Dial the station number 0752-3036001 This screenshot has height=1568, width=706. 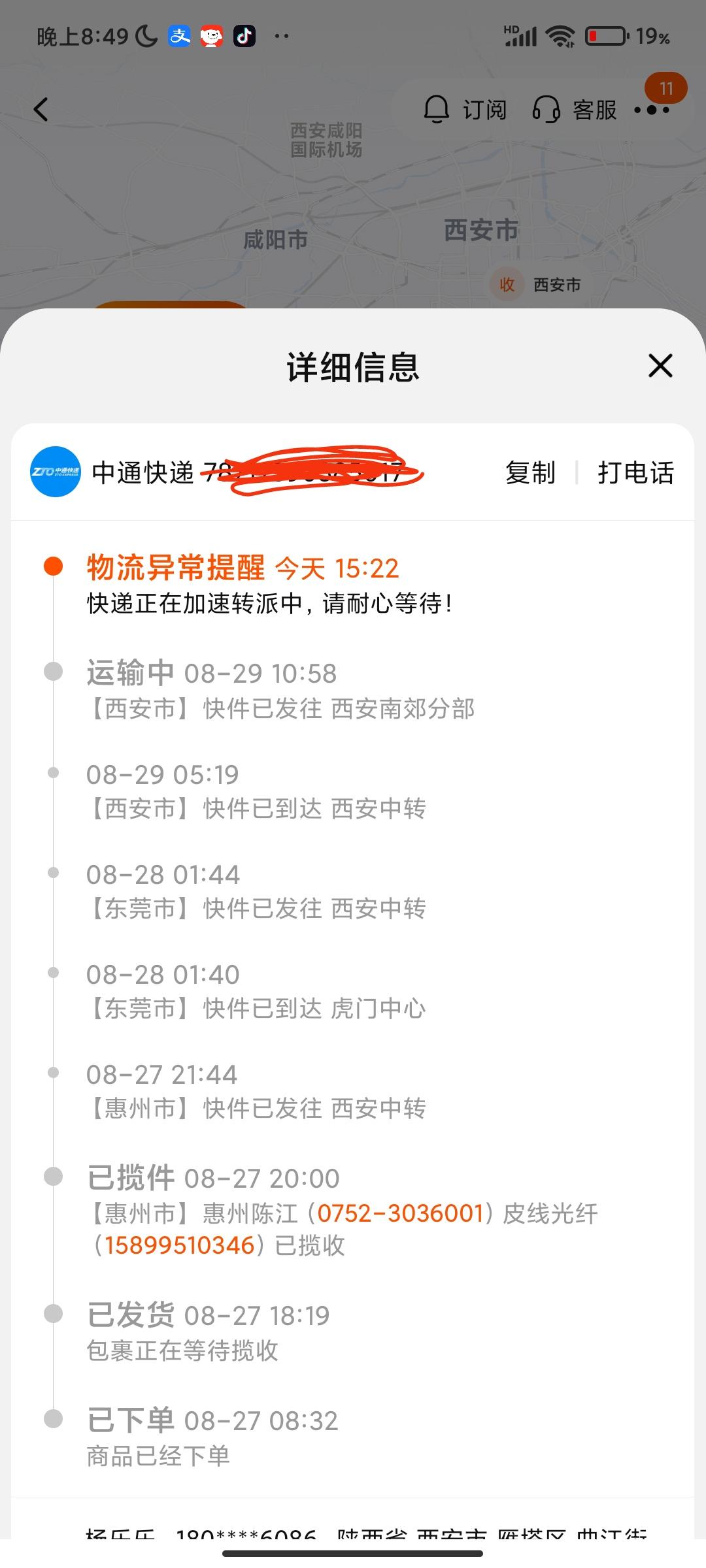click(400, 1213)
